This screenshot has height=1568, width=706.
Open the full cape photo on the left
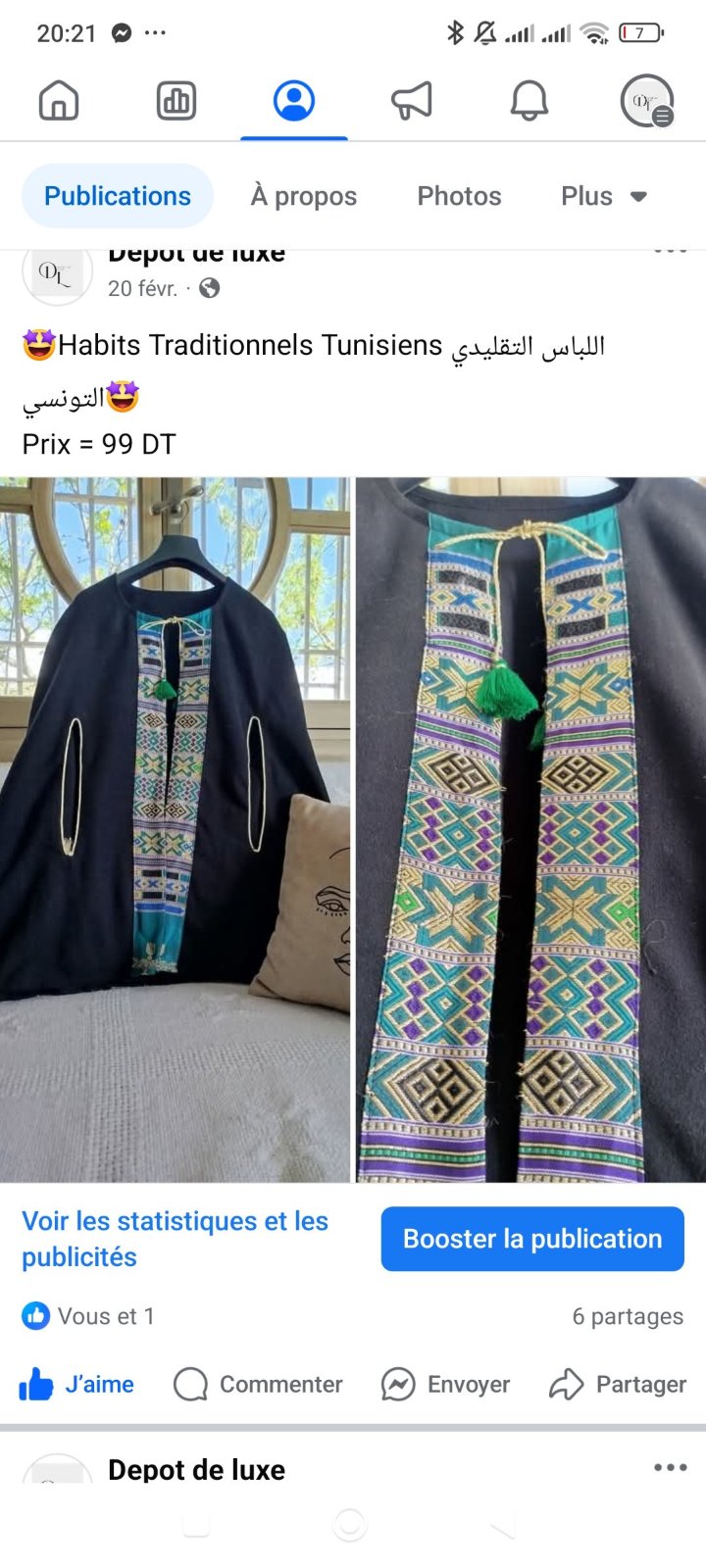175,829
